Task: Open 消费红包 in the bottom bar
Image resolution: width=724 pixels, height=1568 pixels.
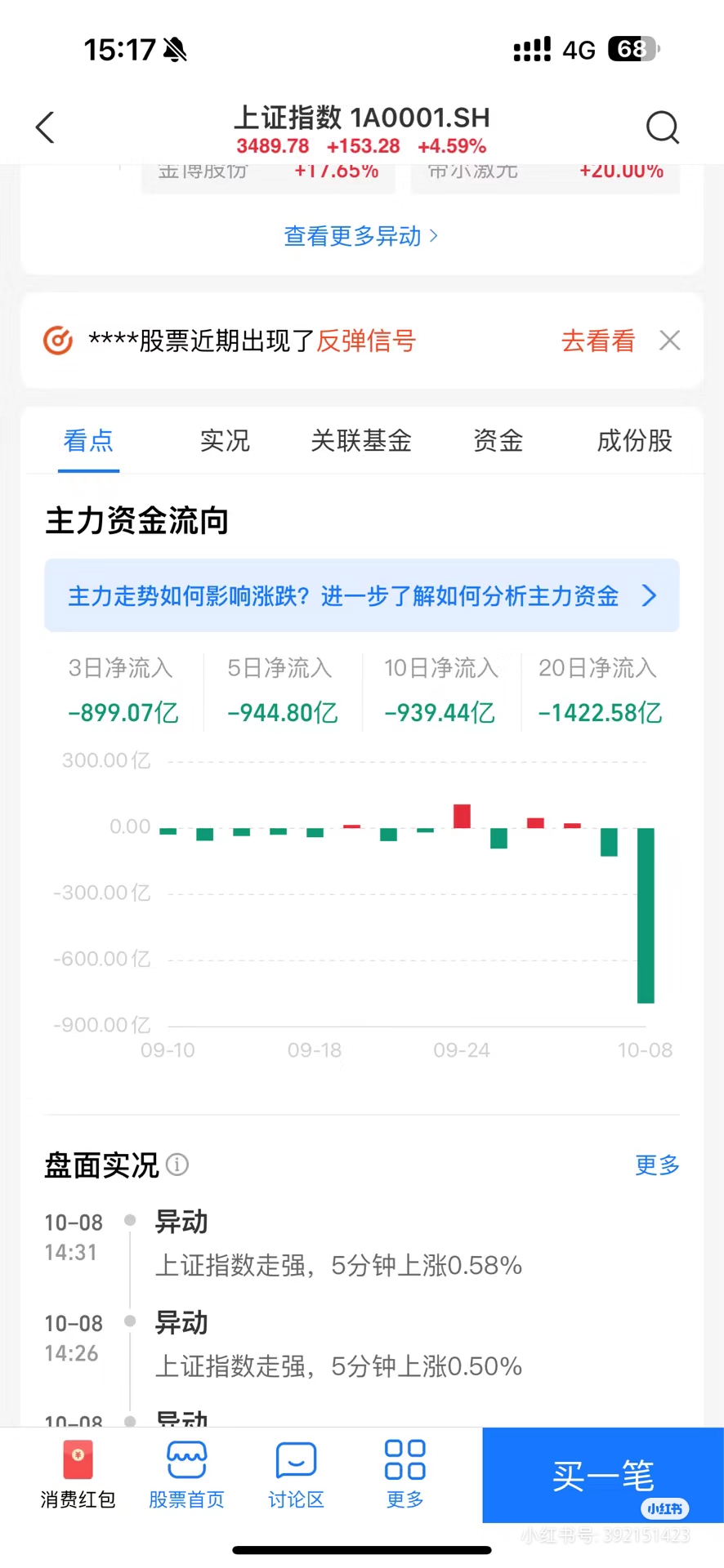Action: click(x=78, y=1475)
